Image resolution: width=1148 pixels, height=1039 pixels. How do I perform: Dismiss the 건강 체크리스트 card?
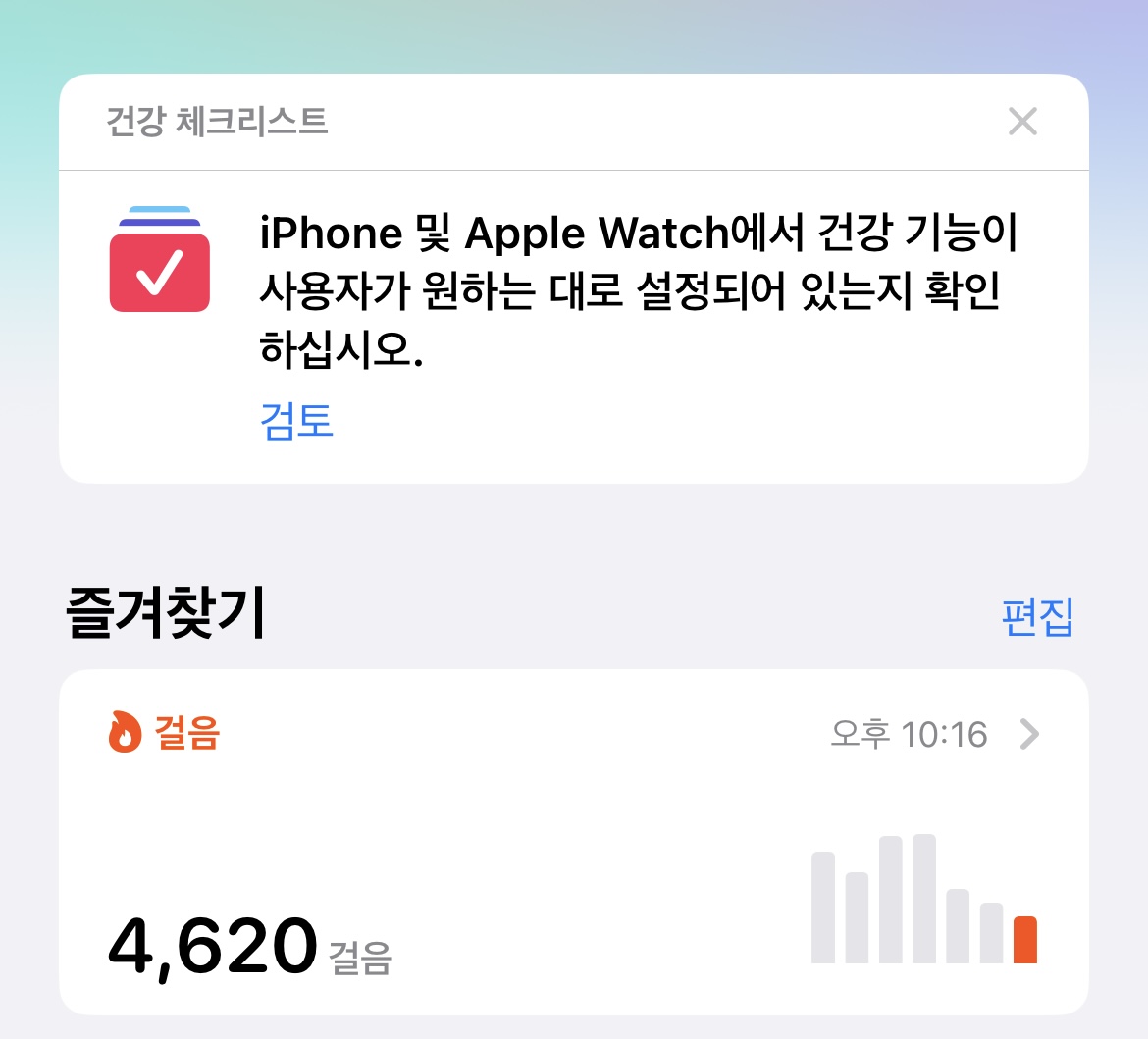1022,122
